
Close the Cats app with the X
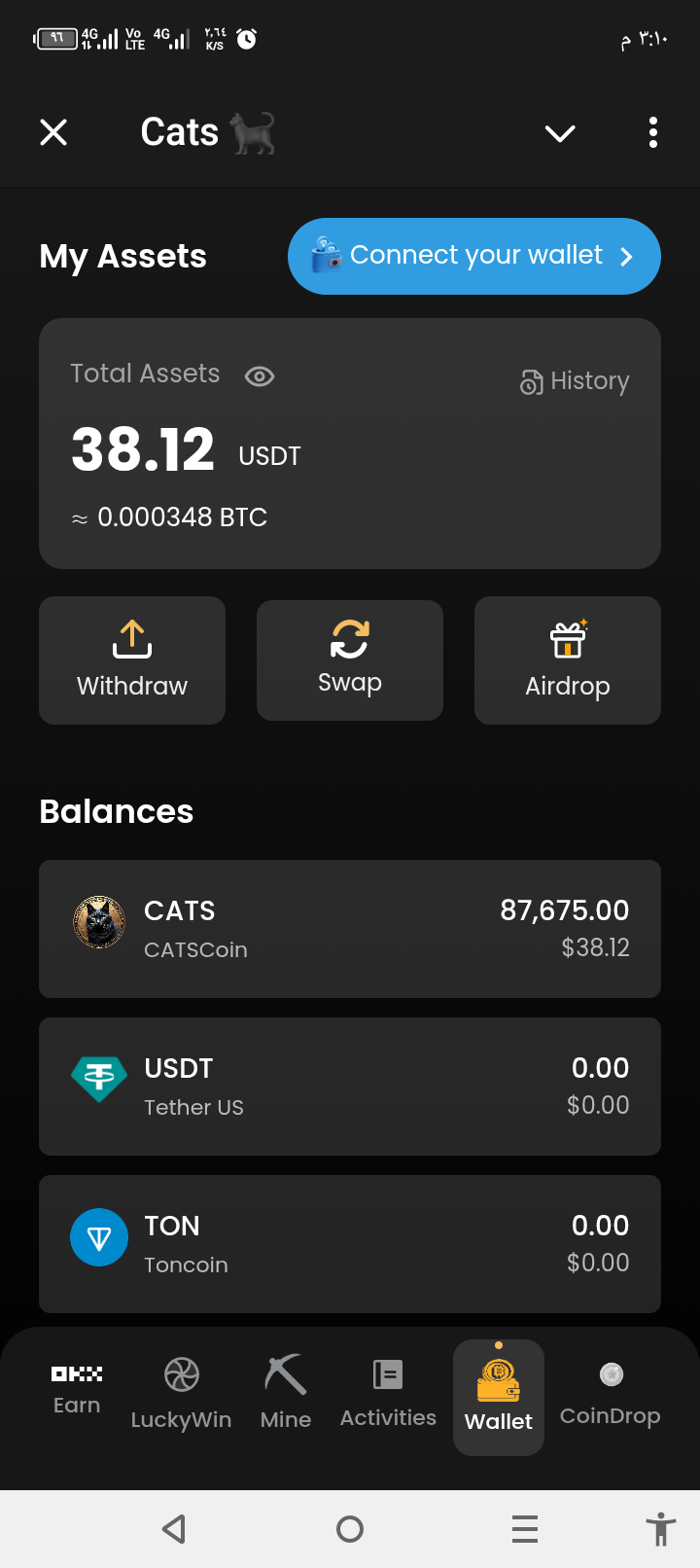coord(53,132)
